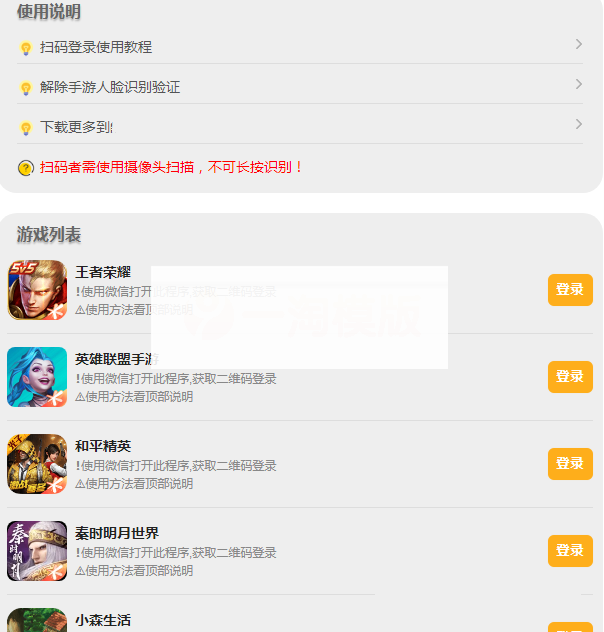The width and height of the screenshot is (604, 632).
Task: Open the 秦时明月世界 game icon
Action: (x=37, y=551)
